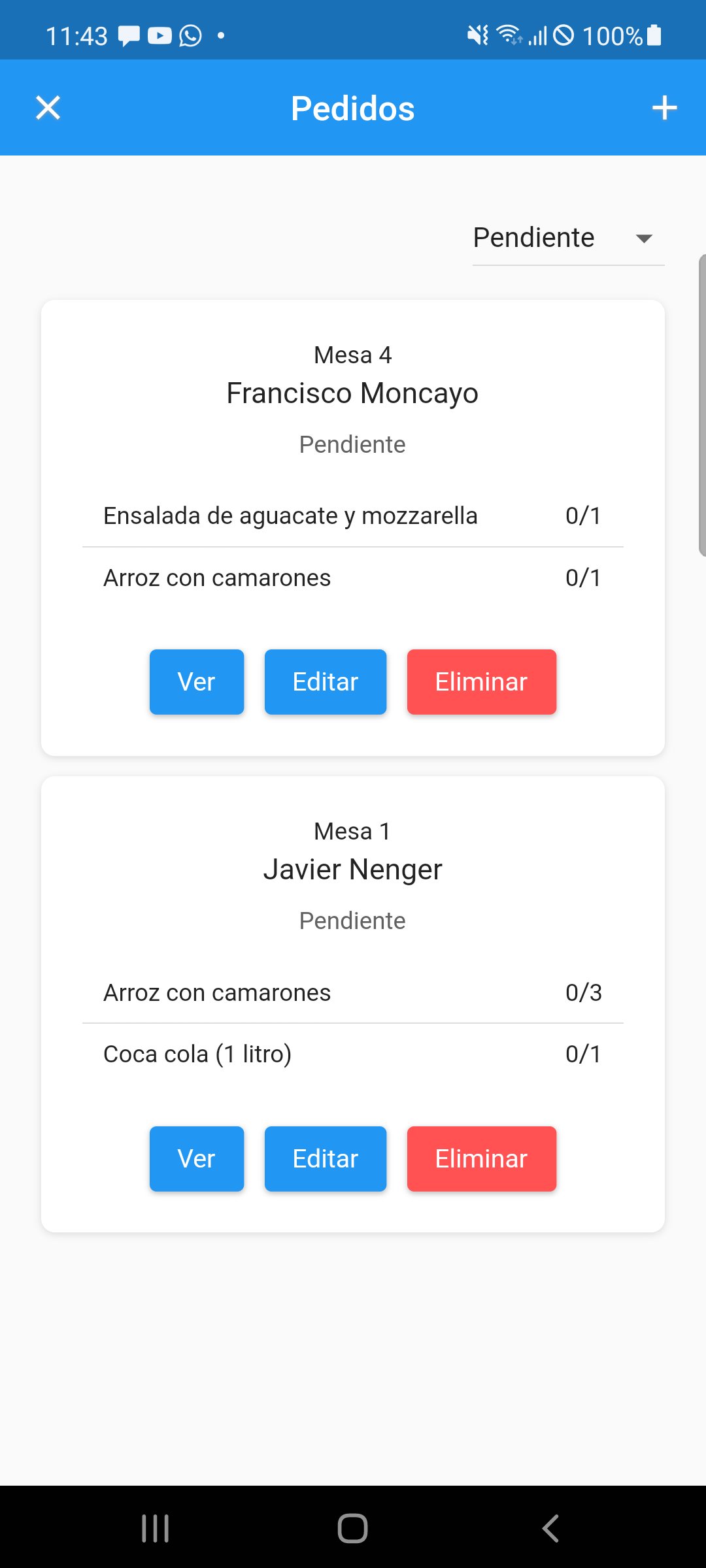Open the Pendiente status filter dropdown

pyautogui.click(x=568, y=238)
